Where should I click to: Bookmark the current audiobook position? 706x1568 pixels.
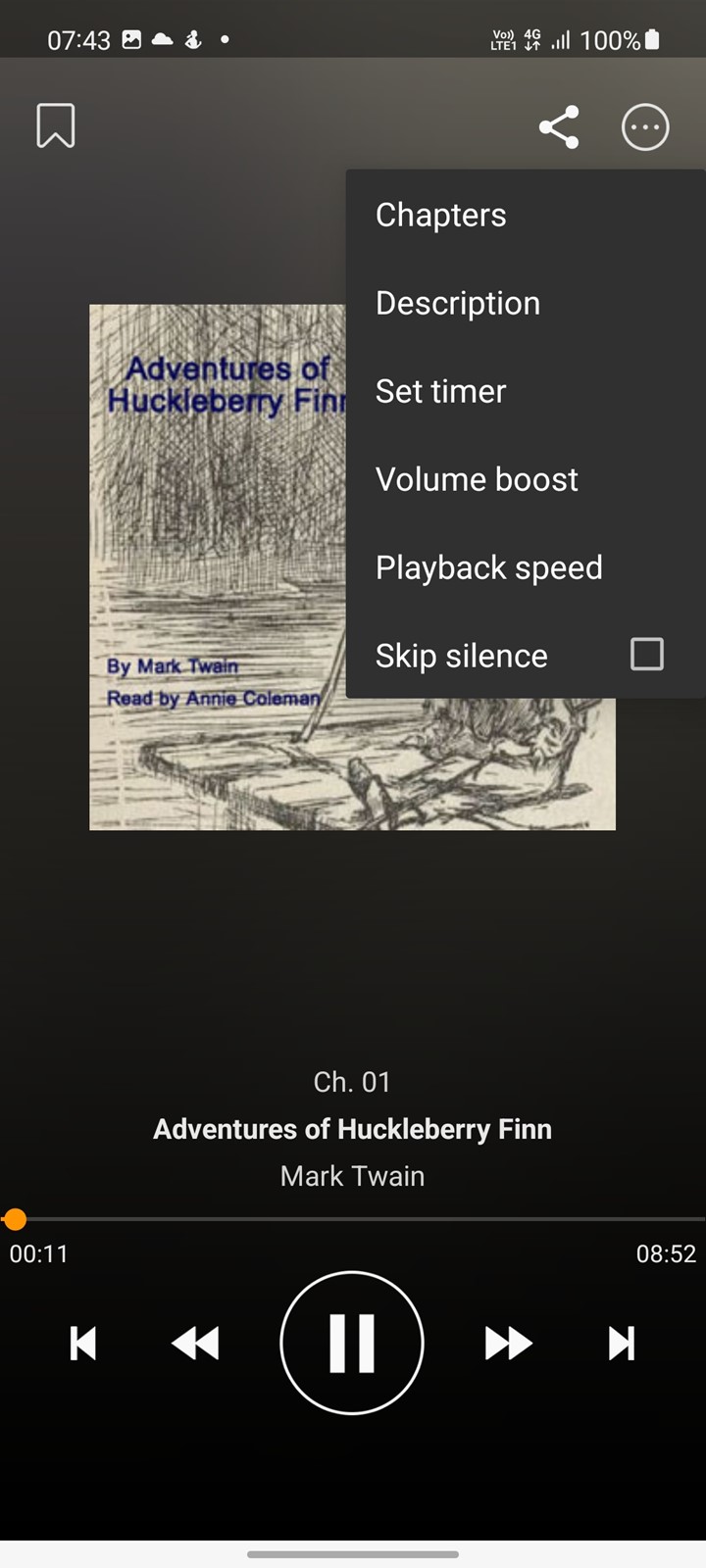tap(56, 126)
